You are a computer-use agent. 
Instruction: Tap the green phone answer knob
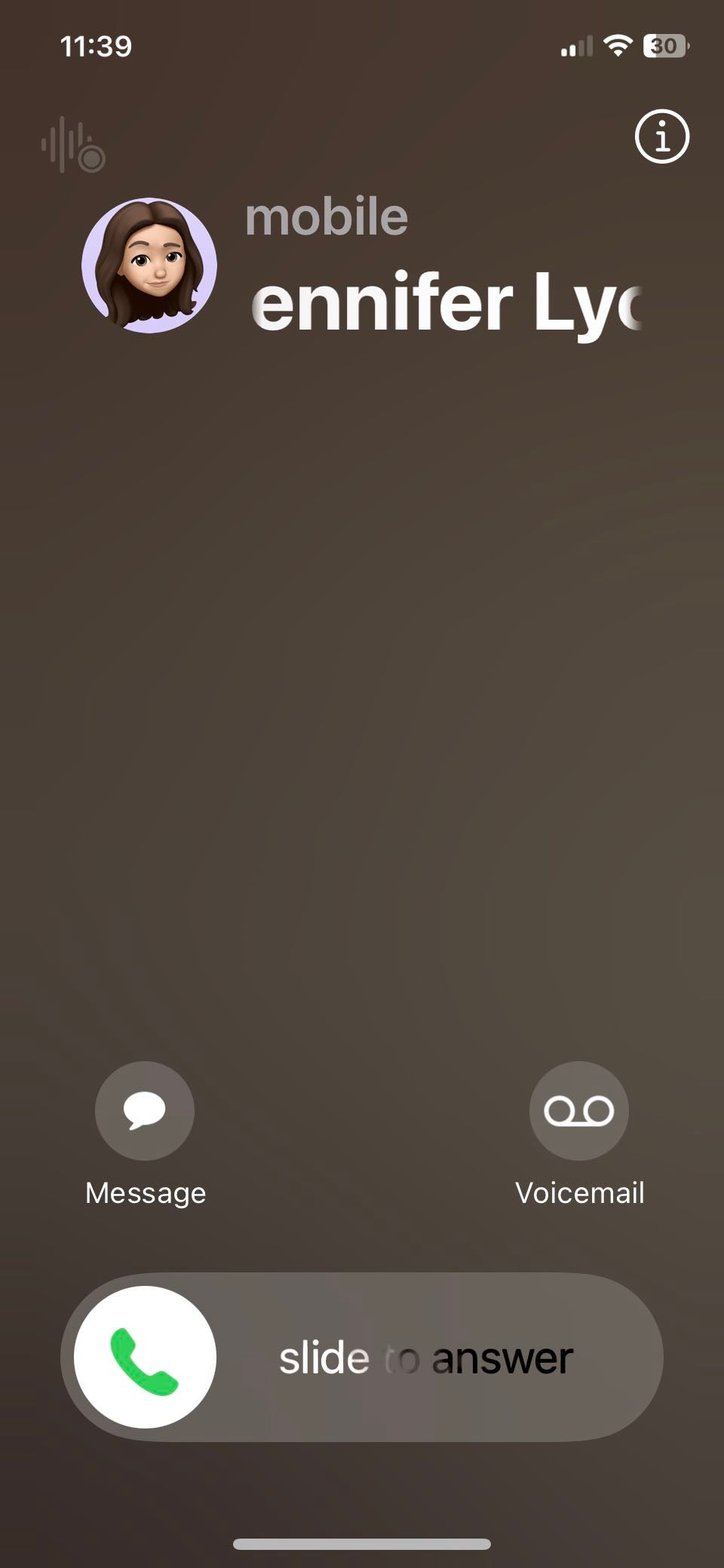(x=146, y=1357)
